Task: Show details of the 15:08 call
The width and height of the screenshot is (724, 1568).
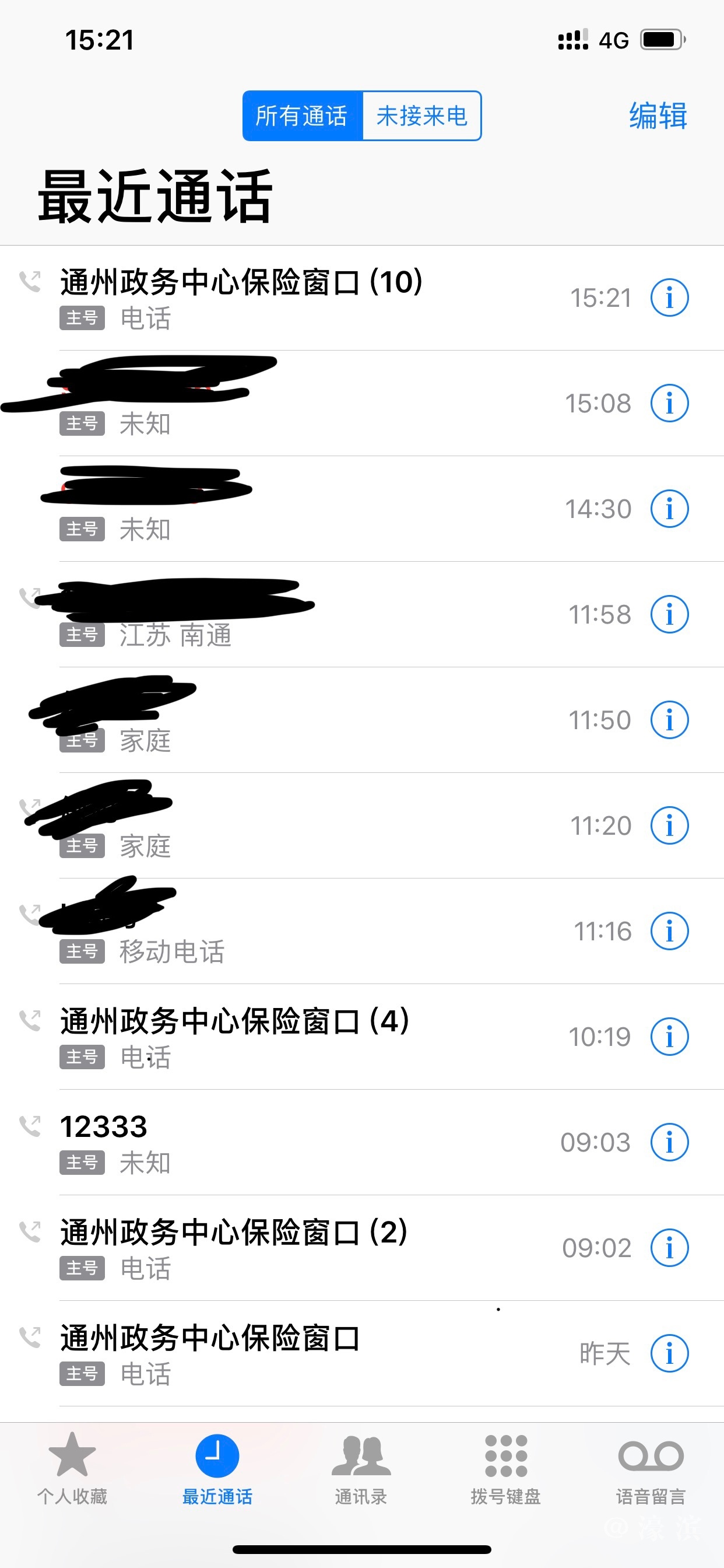Action: tap(669, 404)
